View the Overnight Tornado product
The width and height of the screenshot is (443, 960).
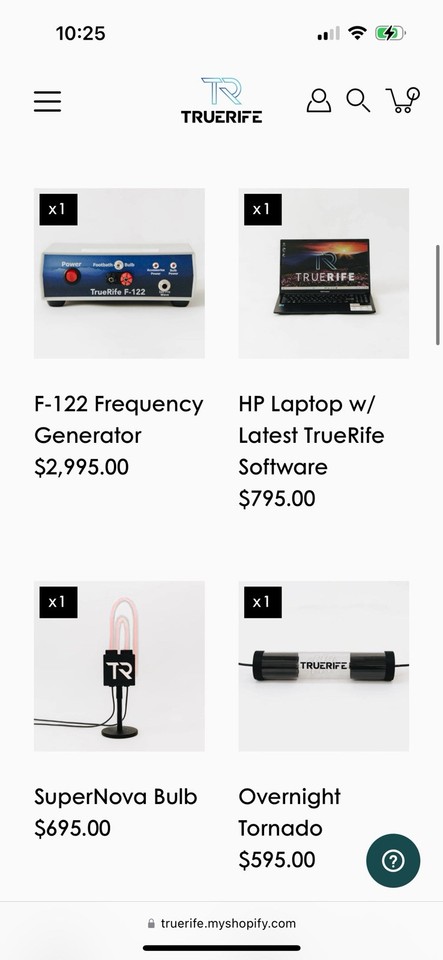click(324, 666)
